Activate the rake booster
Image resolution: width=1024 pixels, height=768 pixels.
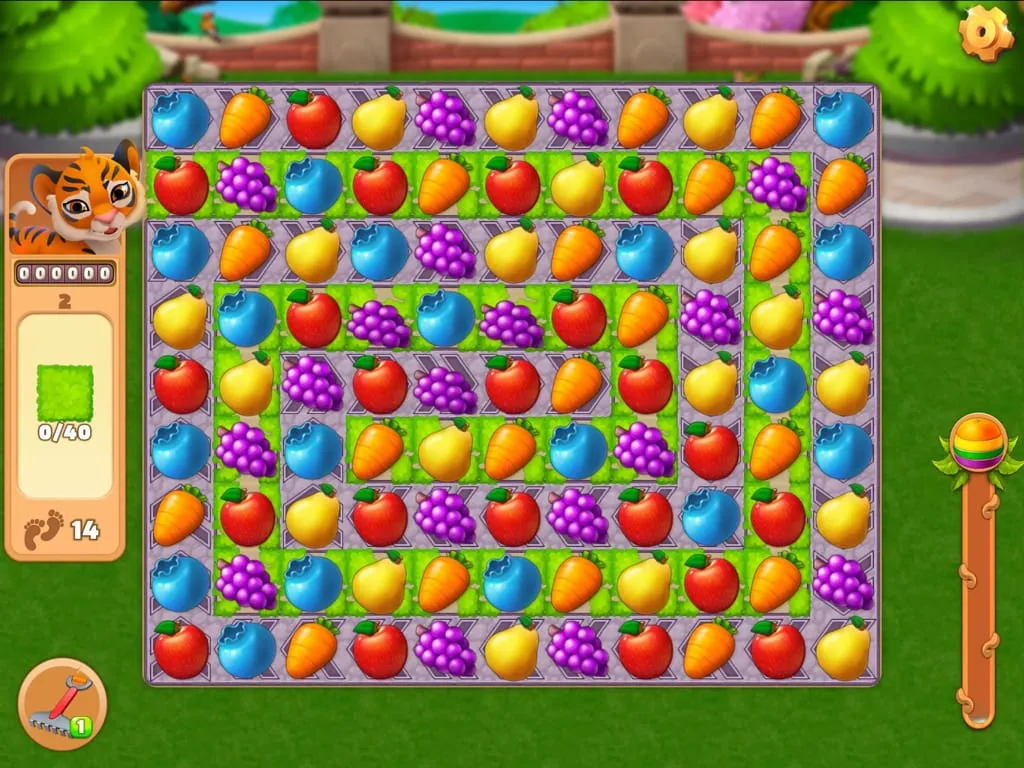coord(62,703)
